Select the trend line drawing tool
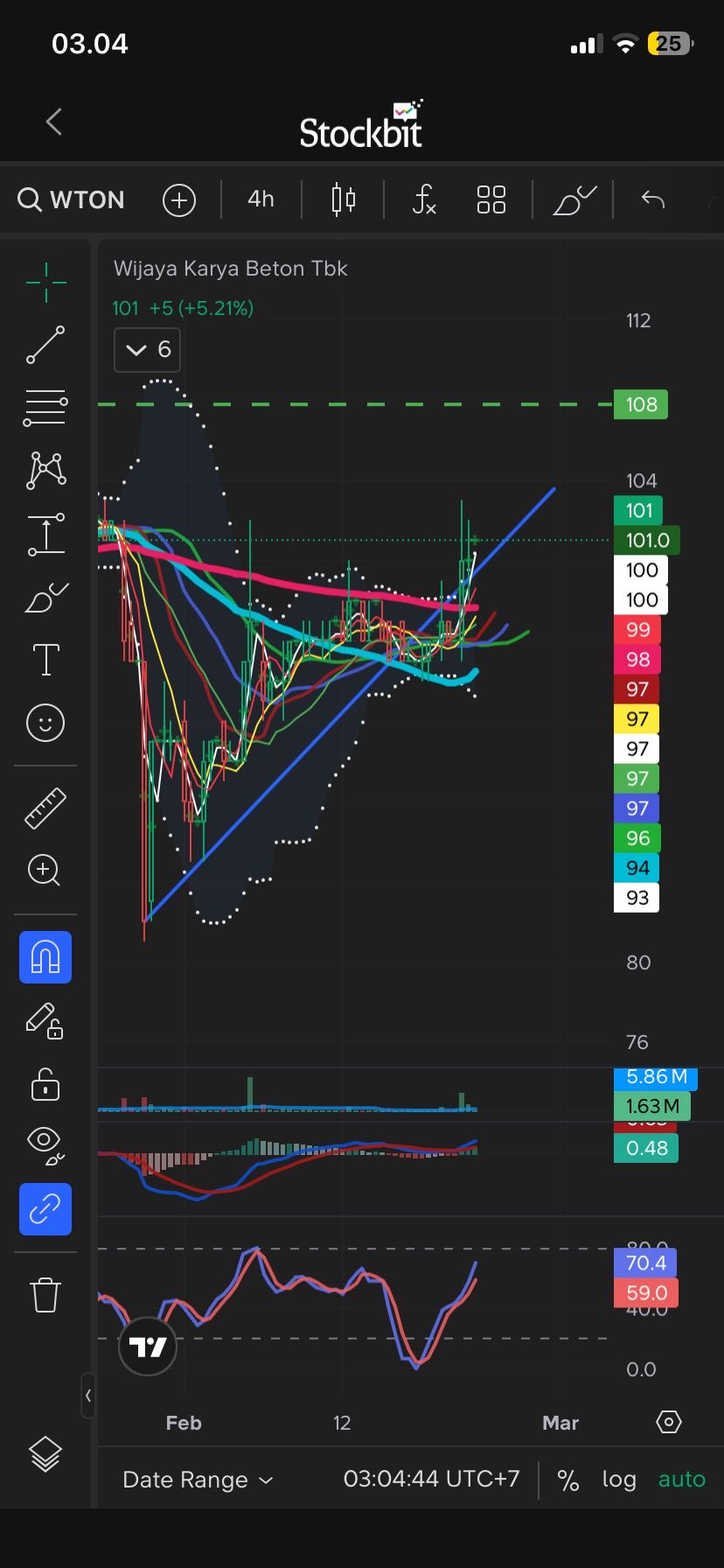Viewport: 724px width, 1568px height. 45,345
